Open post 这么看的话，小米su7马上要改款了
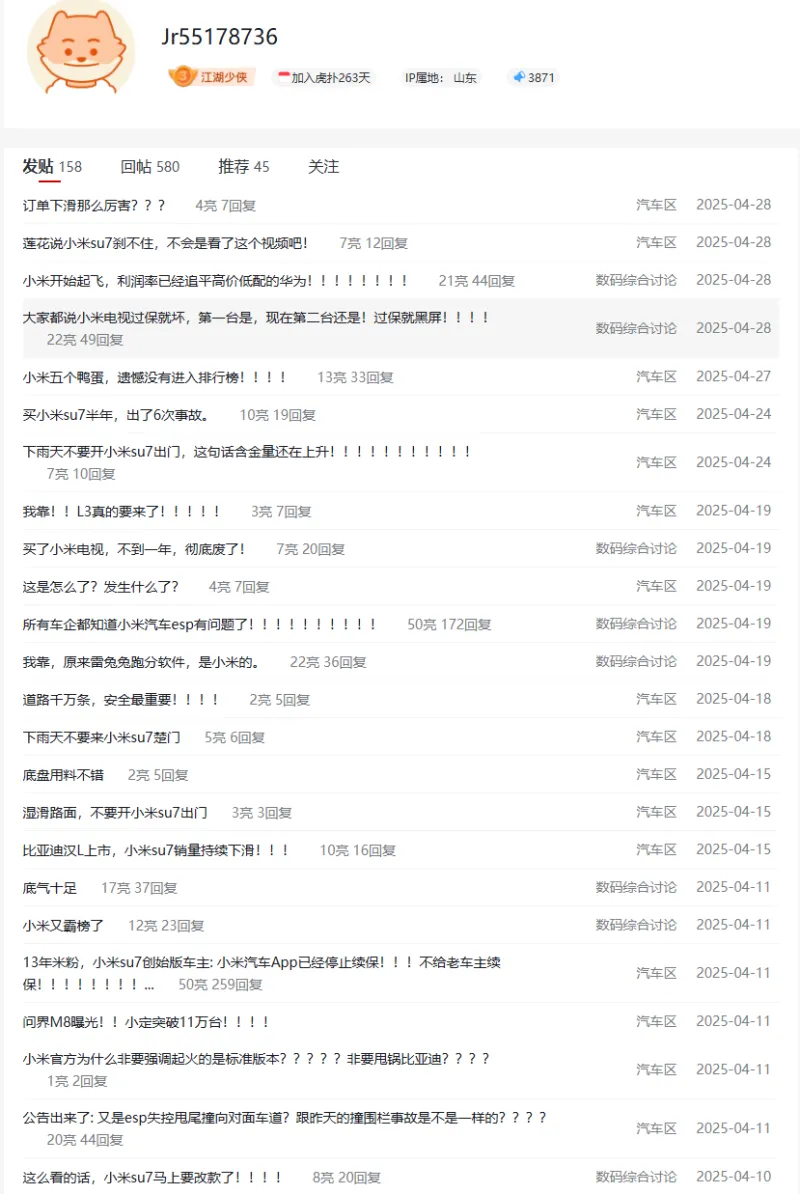The width and height of the screenshot is (800, 1194). (152, 1177)
